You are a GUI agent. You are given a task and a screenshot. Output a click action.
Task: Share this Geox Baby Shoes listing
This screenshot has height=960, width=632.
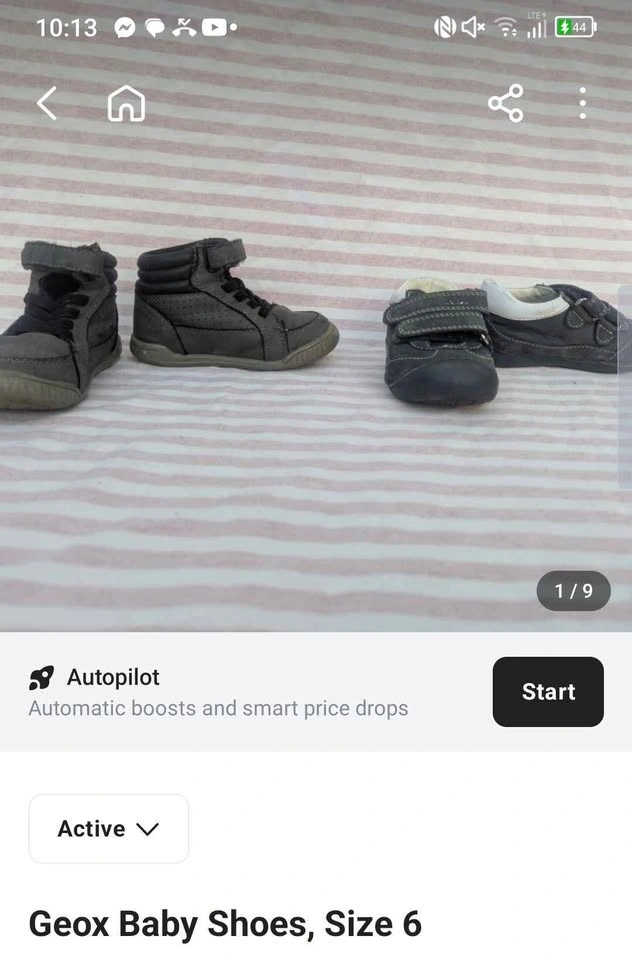[505, 103]
